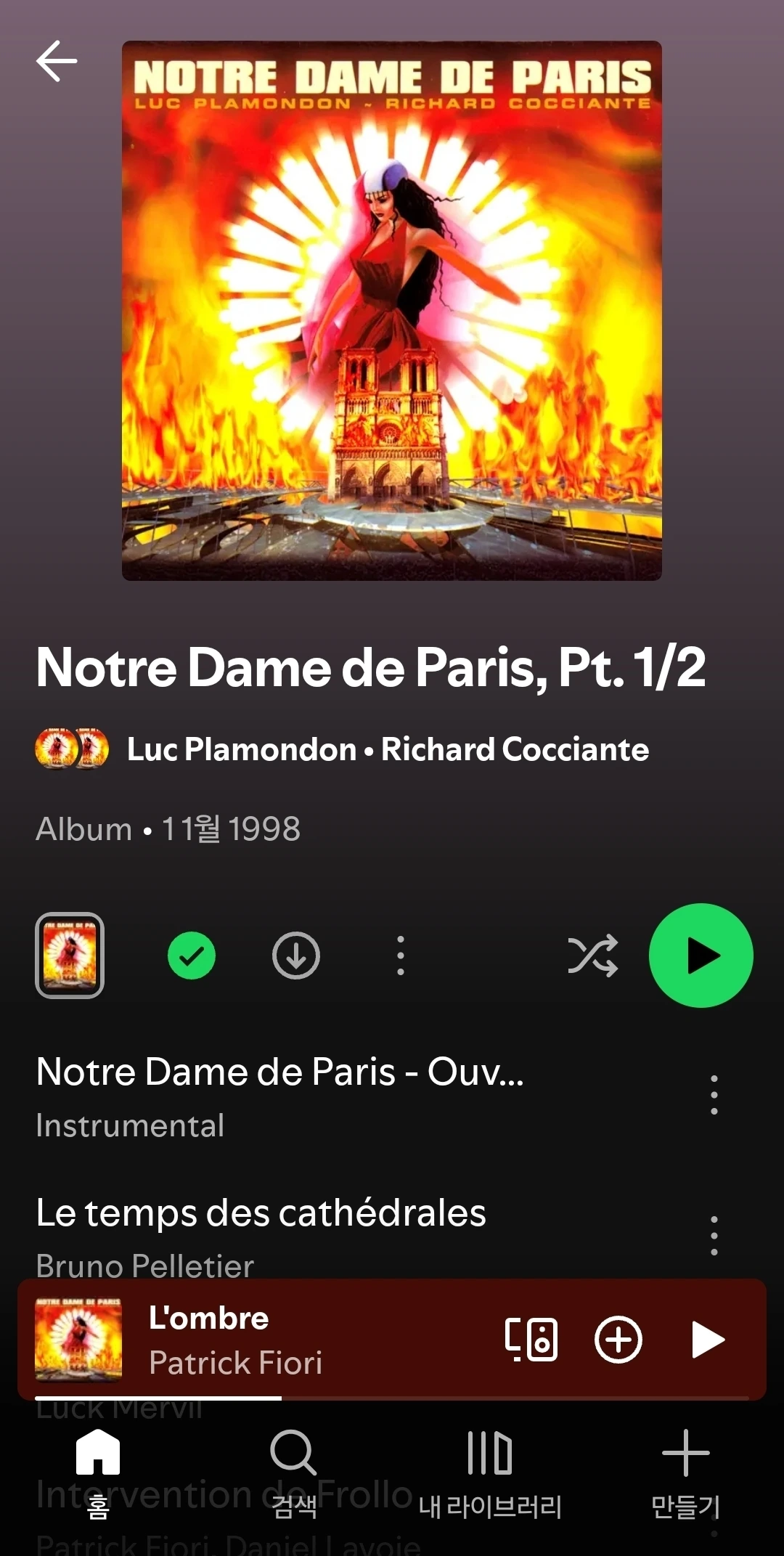Download the album for offline listening

[296, 956]
